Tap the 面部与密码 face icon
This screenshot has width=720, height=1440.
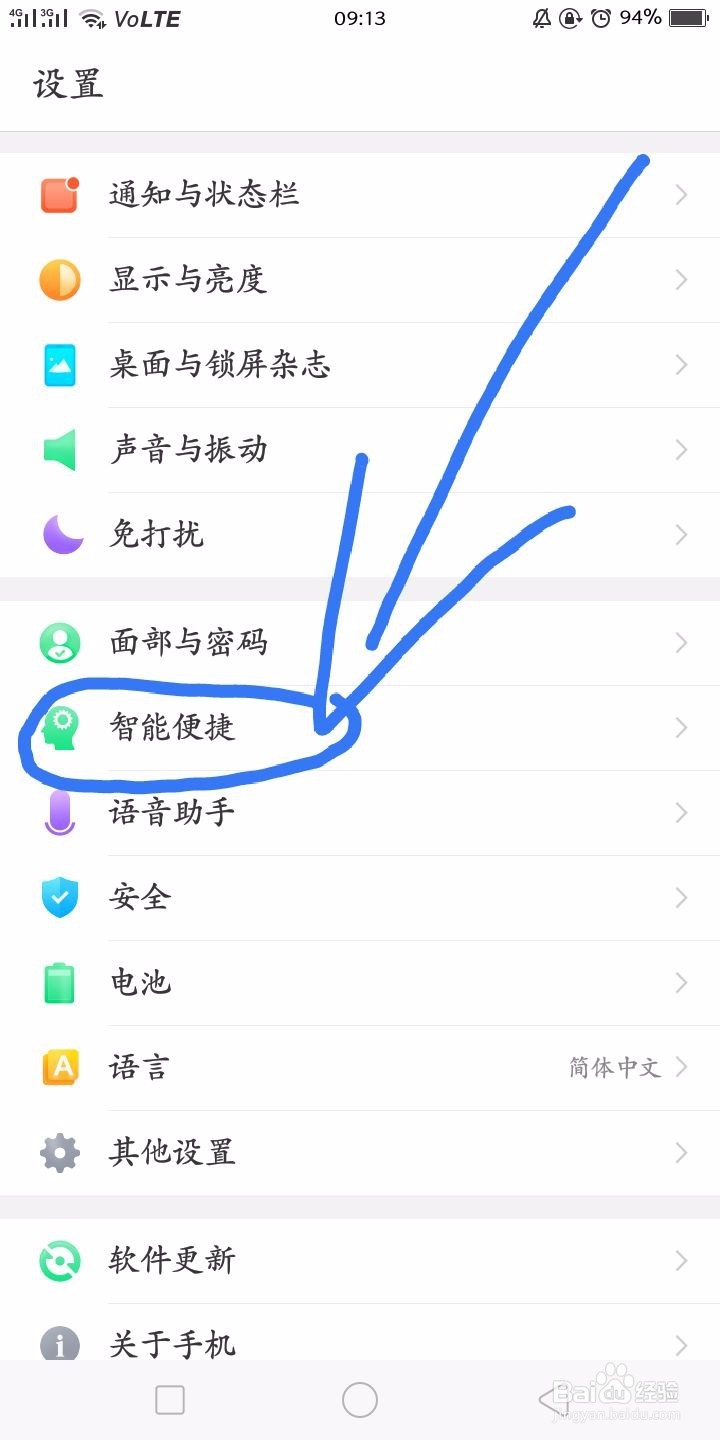(59, 643)
